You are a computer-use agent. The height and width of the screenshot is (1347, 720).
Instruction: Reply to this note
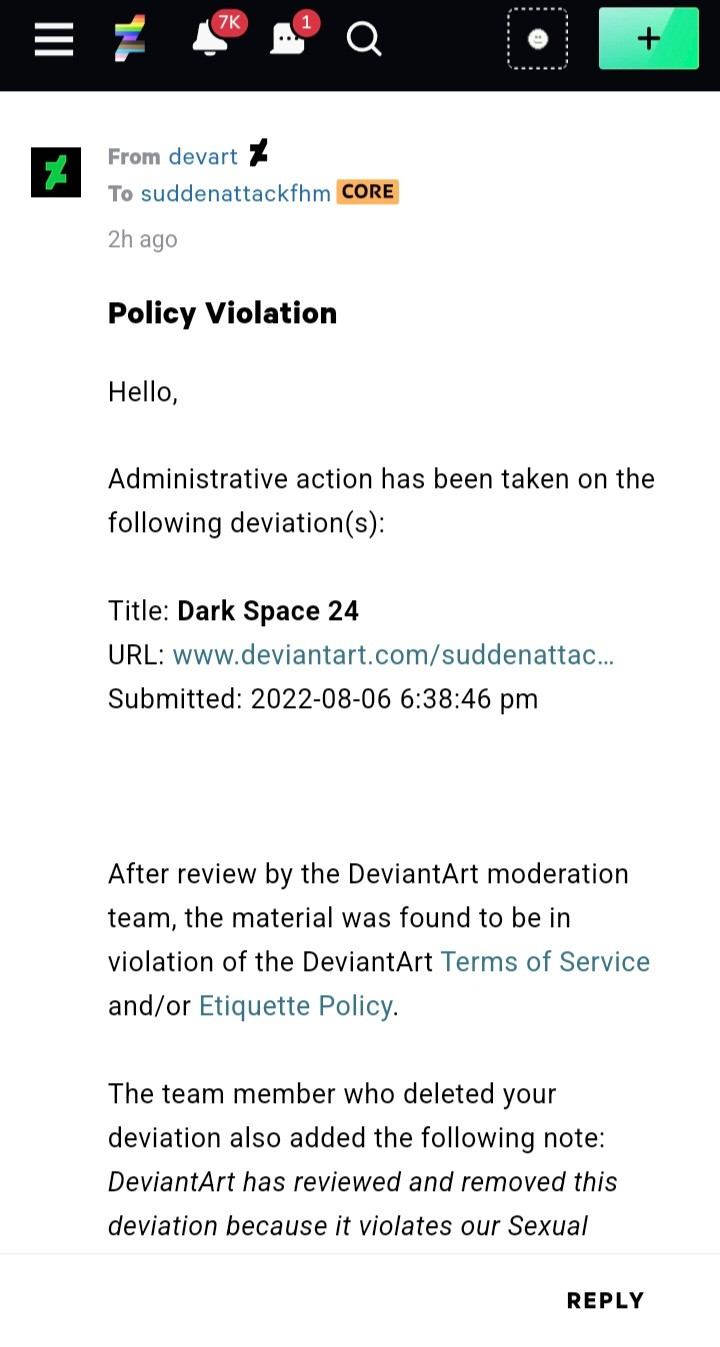coord(605,1300)
